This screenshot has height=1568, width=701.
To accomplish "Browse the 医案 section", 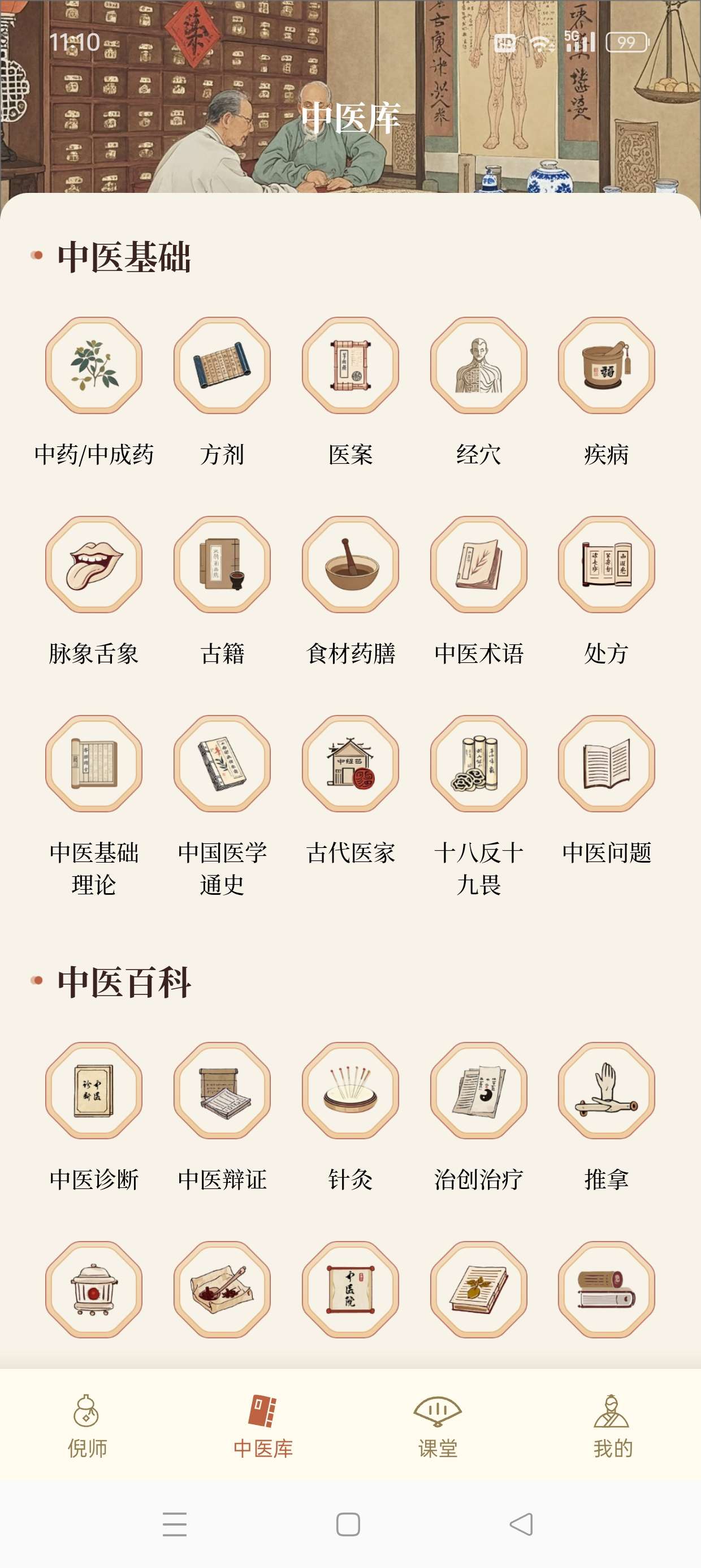I will point(350,366).
